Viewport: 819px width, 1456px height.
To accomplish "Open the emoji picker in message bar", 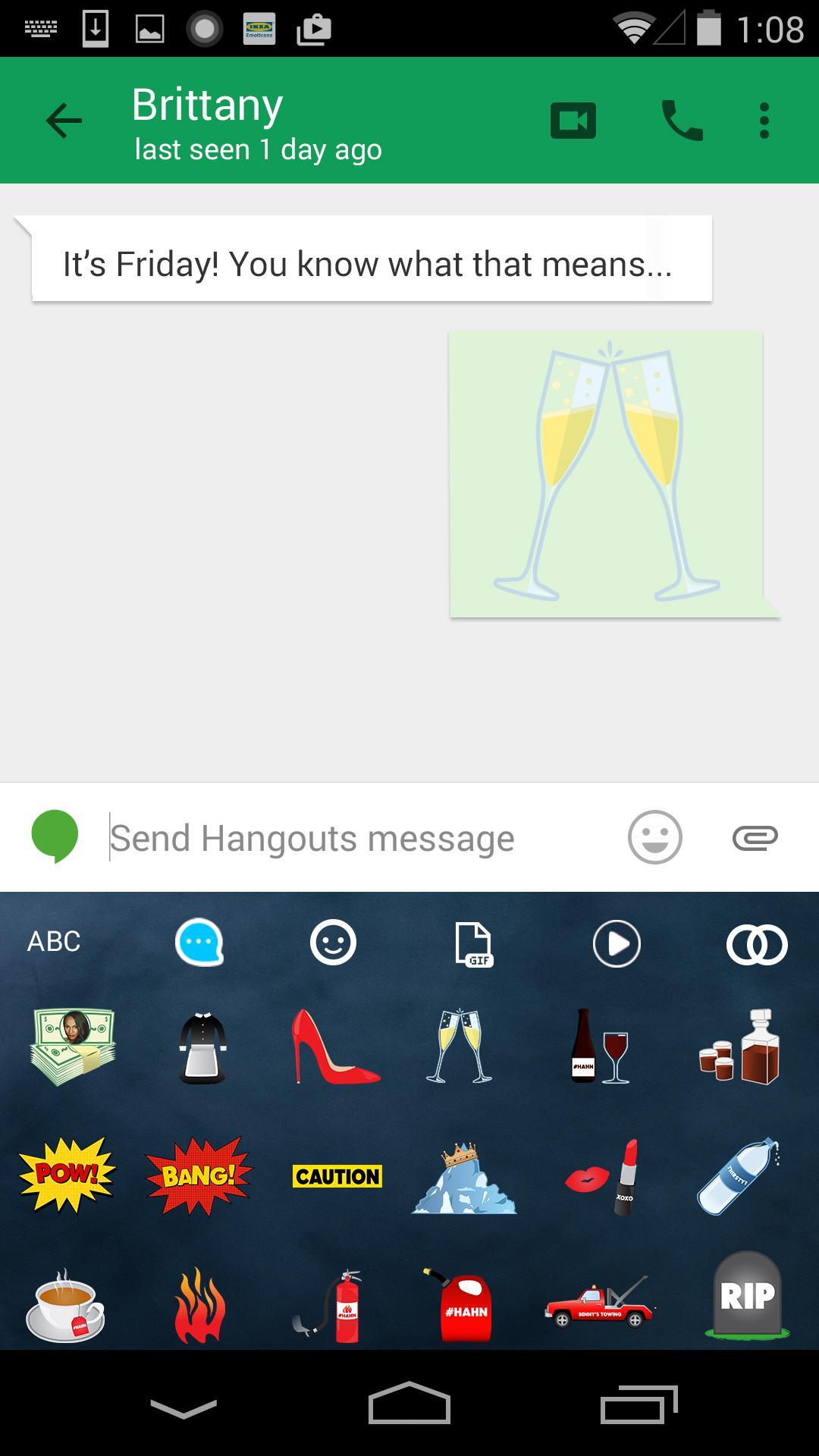I will tap(654, 837).
